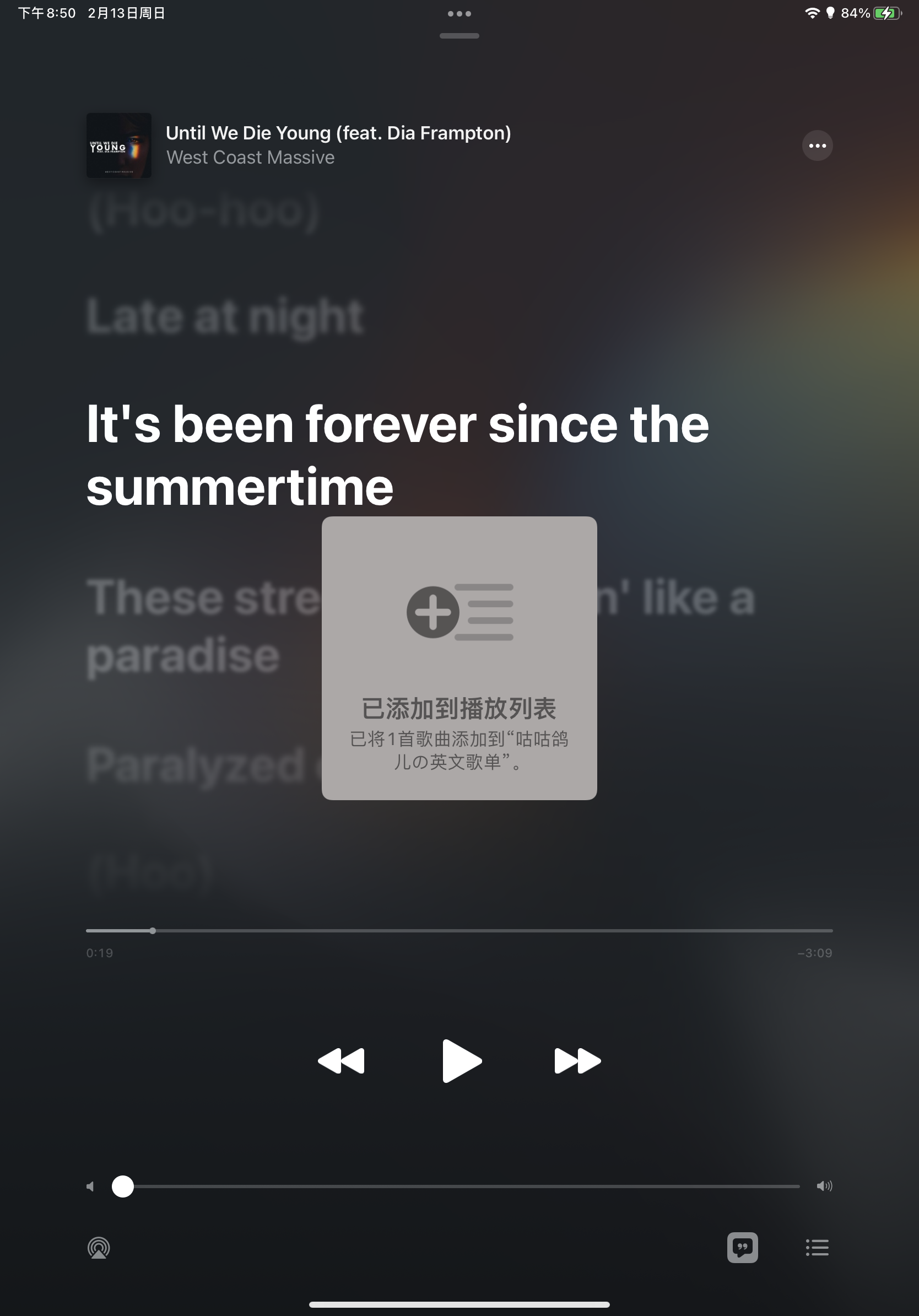Jump to lyric line "Late at night"
Viewport: 919px width, 1316px height.
pos(225,316)
